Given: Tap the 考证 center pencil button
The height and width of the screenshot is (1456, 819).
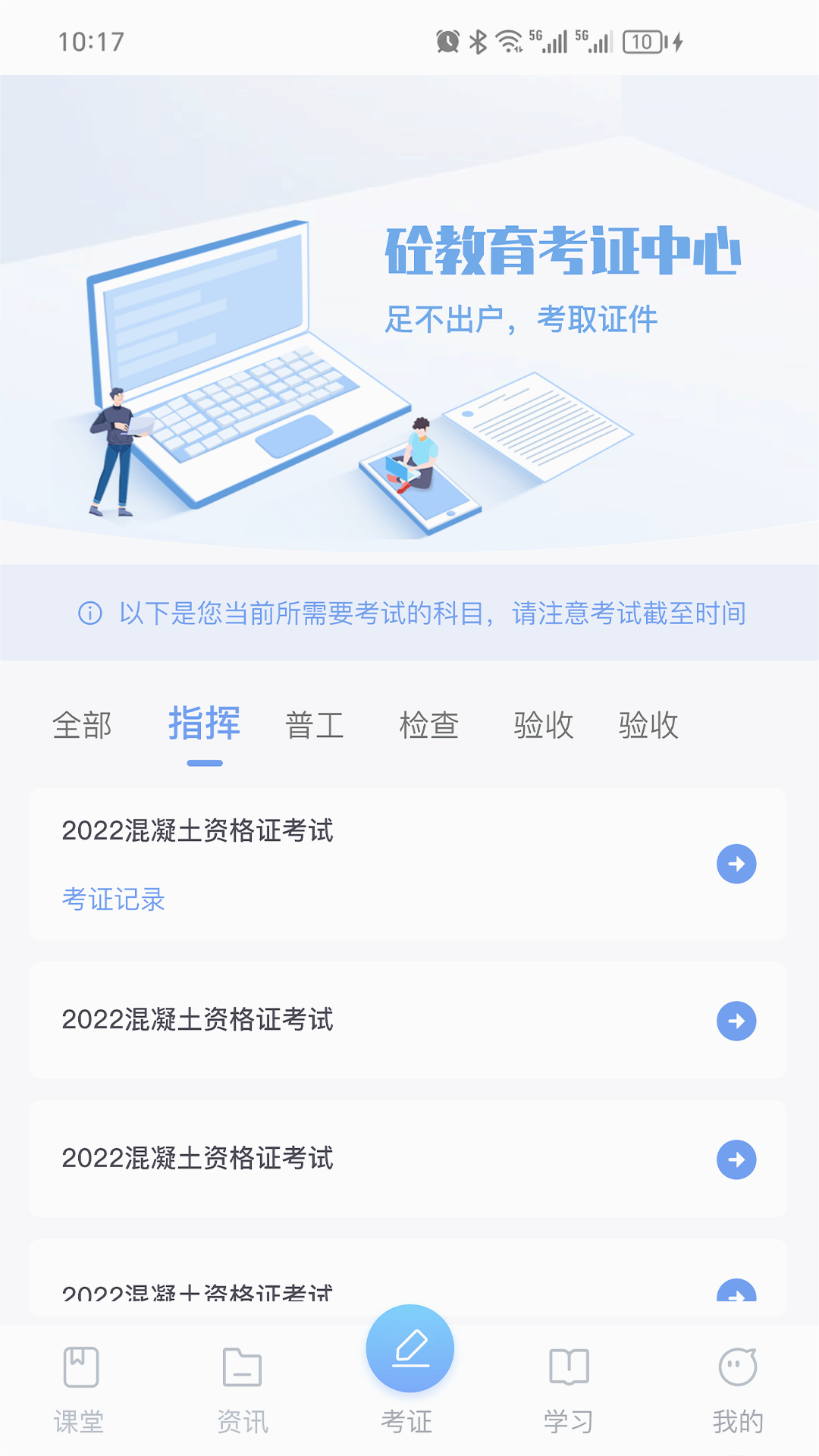Looking at the screenshot, I should (409, 1350).
